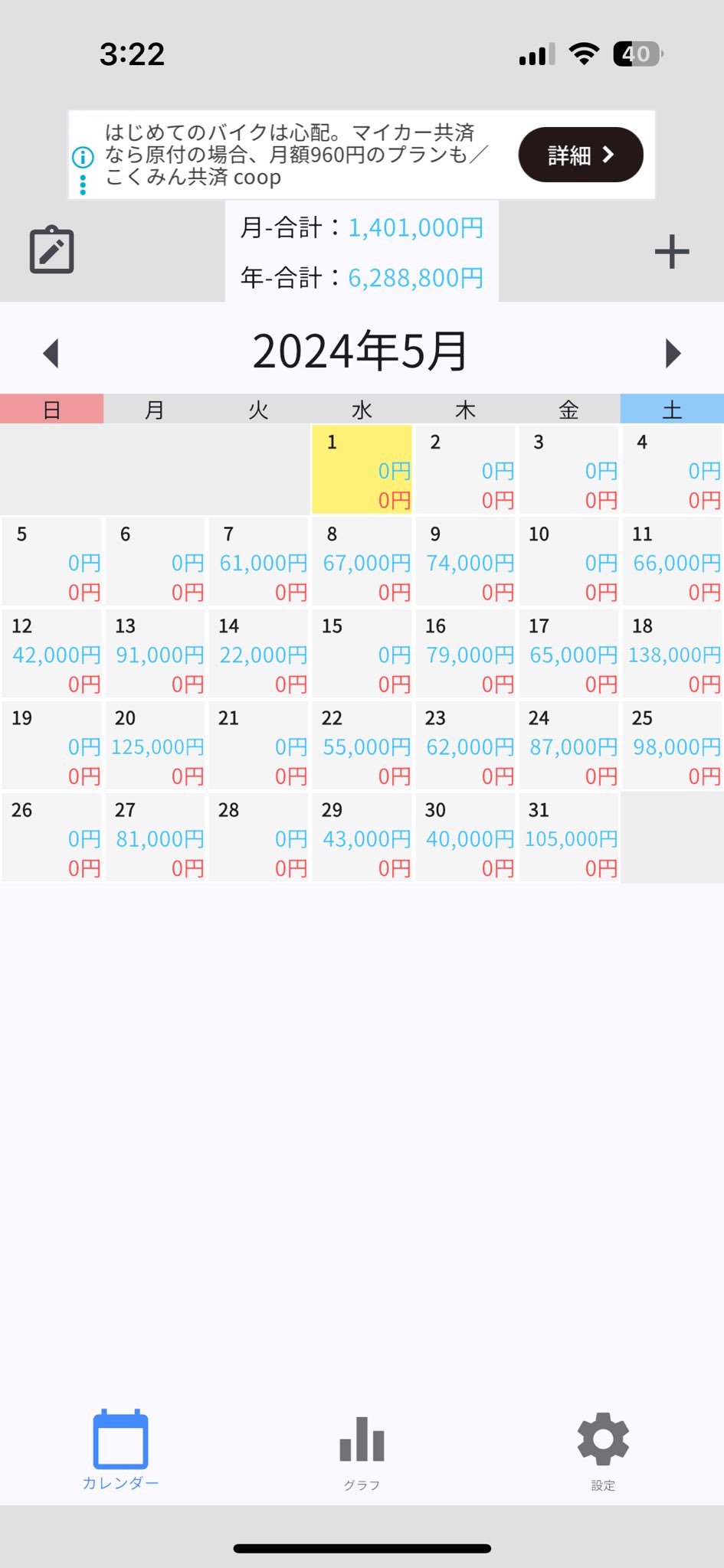724x1568 pixels.
Task: Go to the previous month
Action: coord(51,354)
